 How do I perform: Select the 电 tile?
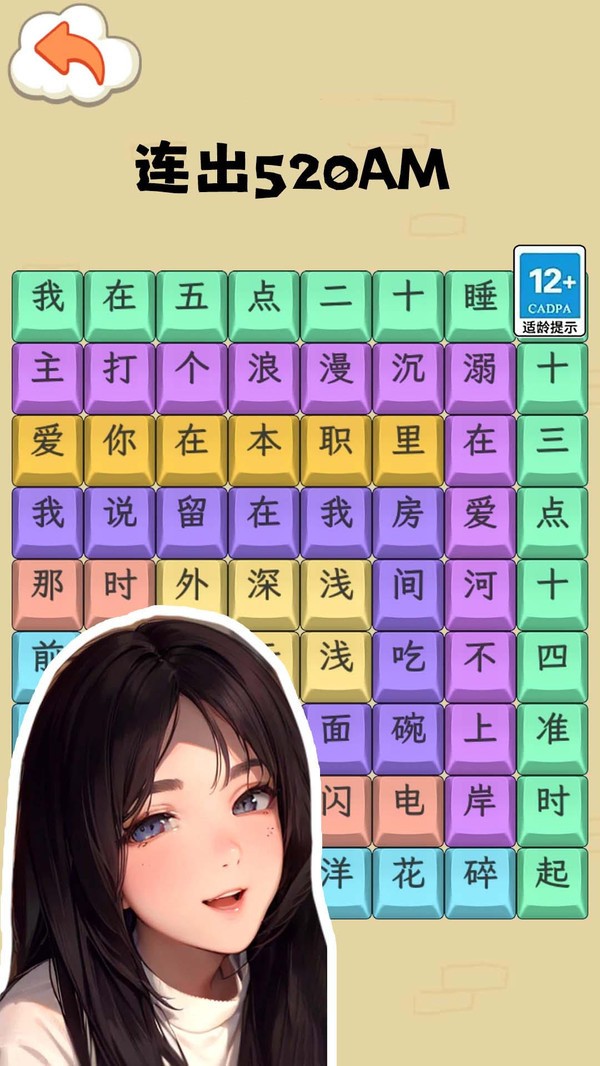(x=408, y=802)
